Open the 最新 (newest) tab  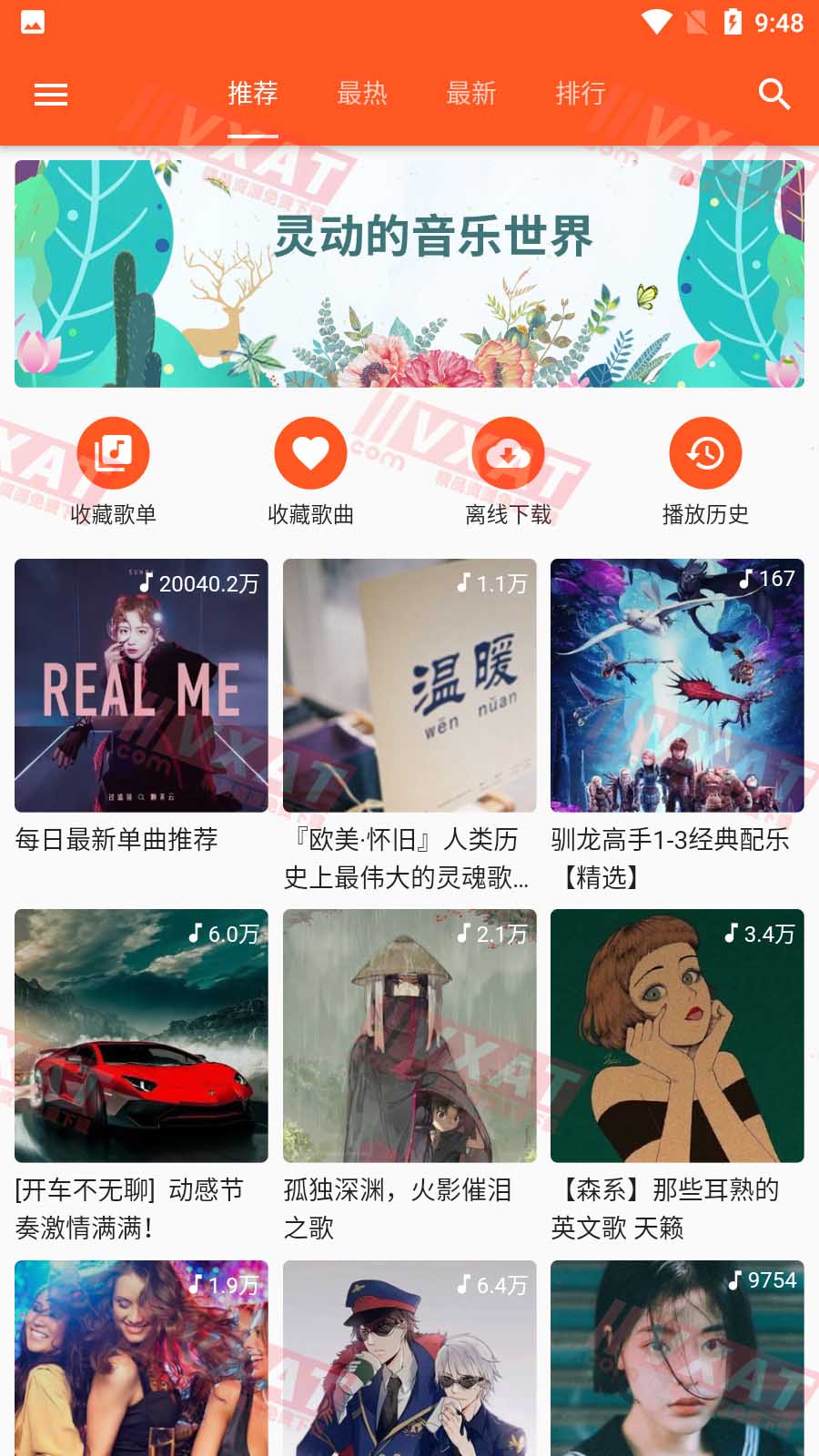click(471, 94)
